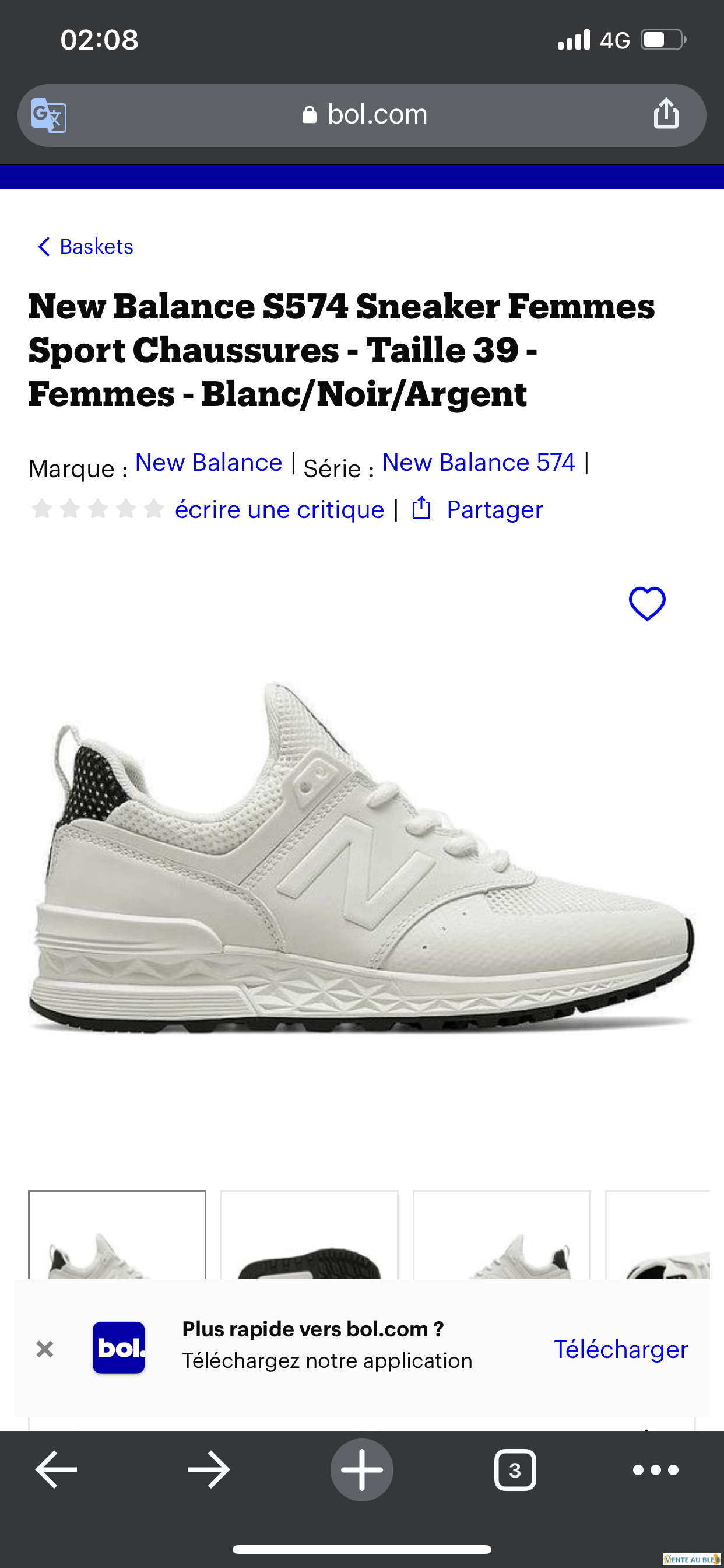Open the browser overflow menu

(655, 1469)
